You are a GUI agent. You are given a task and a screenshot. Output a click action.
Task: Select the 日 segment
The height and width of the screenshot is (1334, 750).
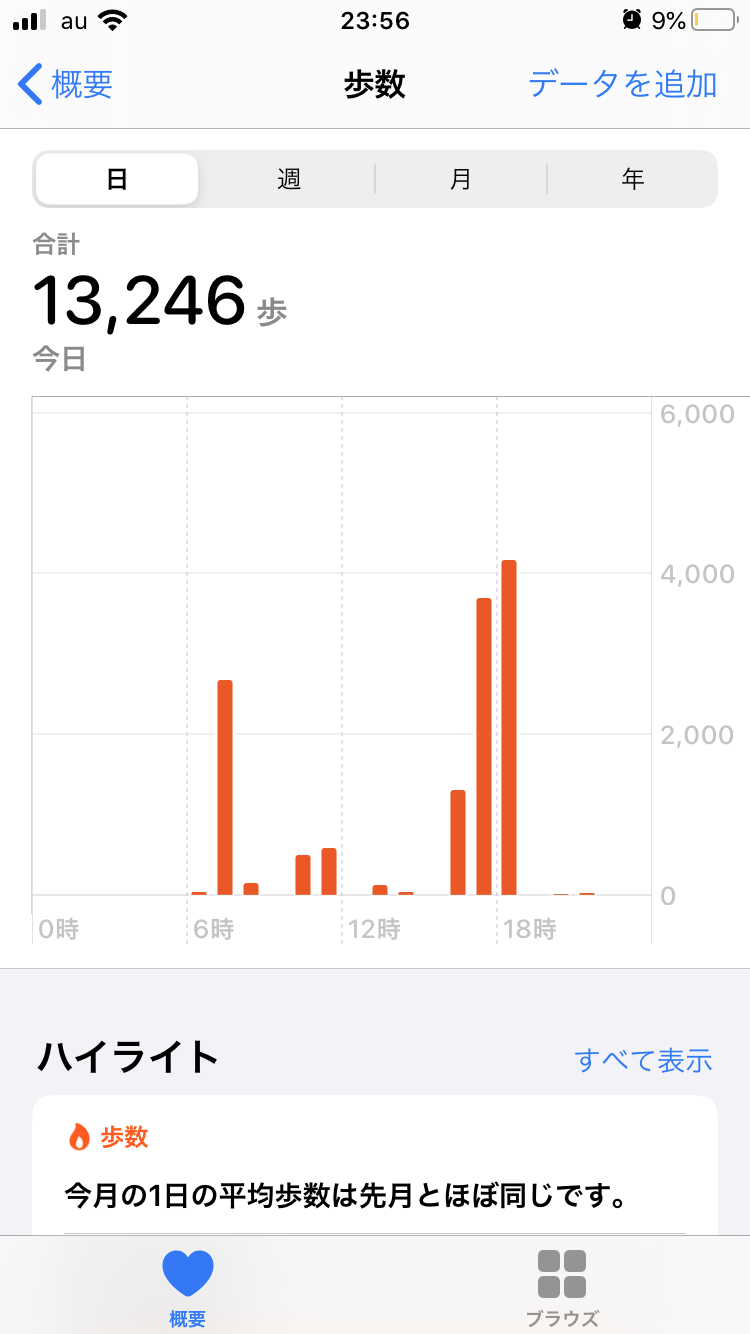(117, 179)
